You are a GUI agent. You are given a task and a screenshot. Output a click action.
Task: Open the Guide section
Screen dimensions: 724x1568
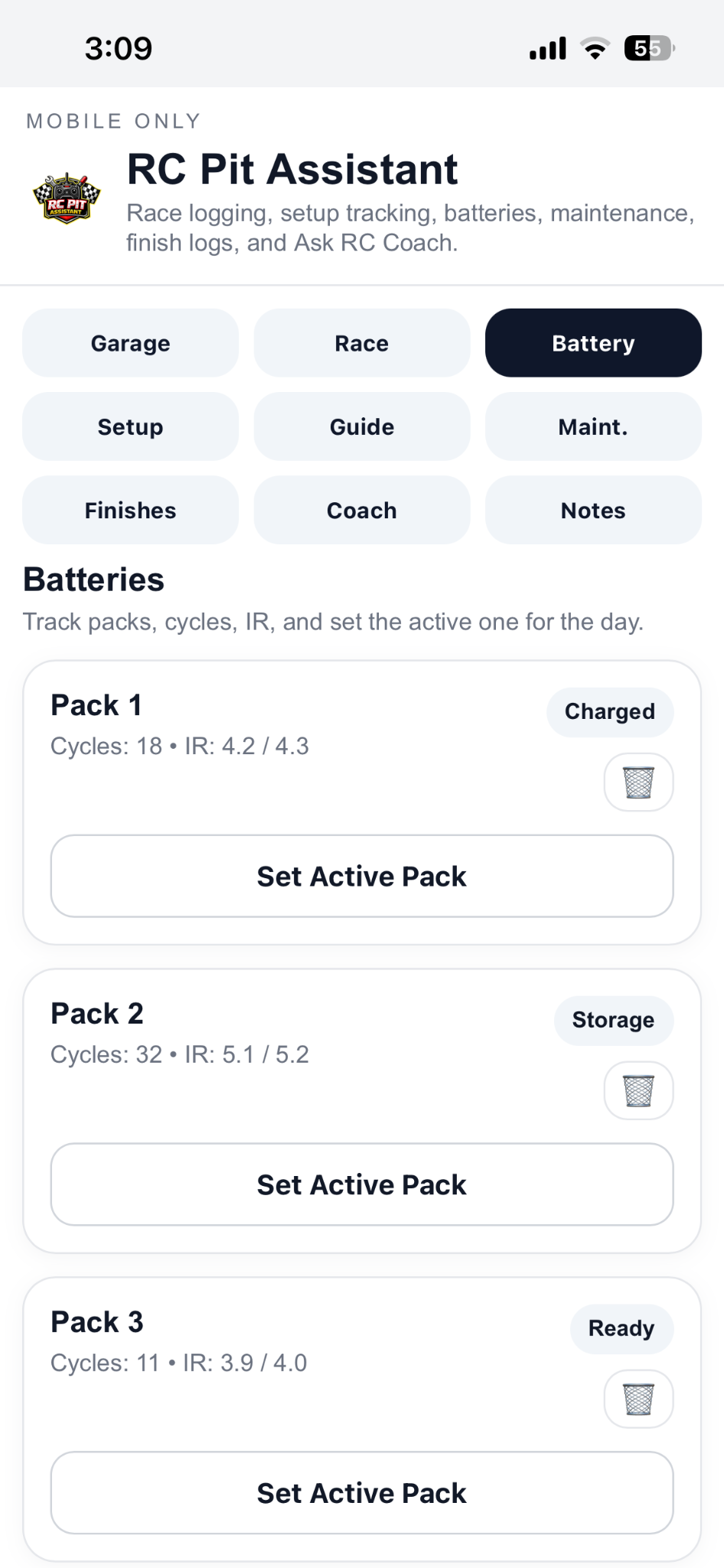click(x=361, y=426)
